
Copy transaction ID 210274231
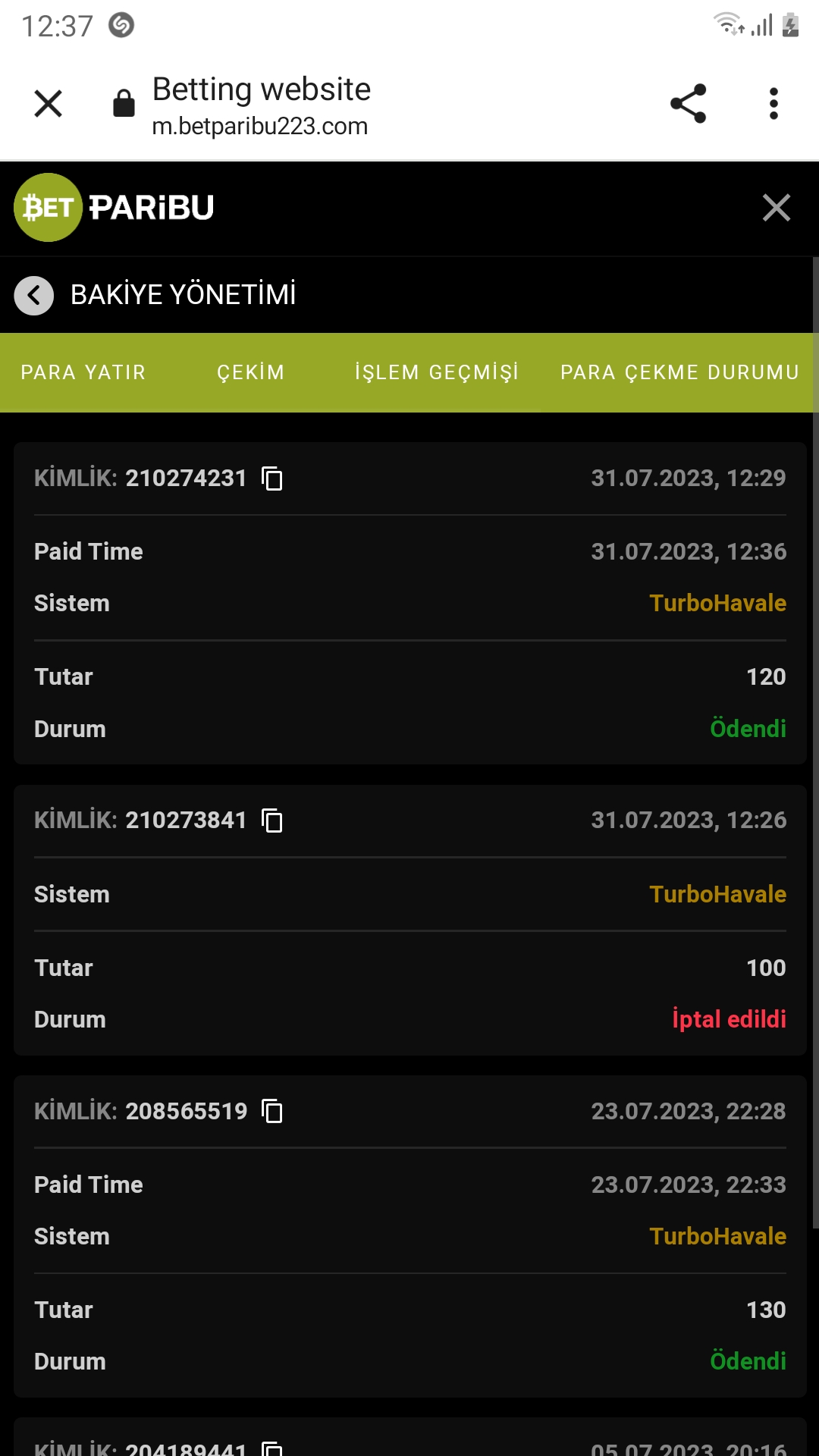[272, 479]
